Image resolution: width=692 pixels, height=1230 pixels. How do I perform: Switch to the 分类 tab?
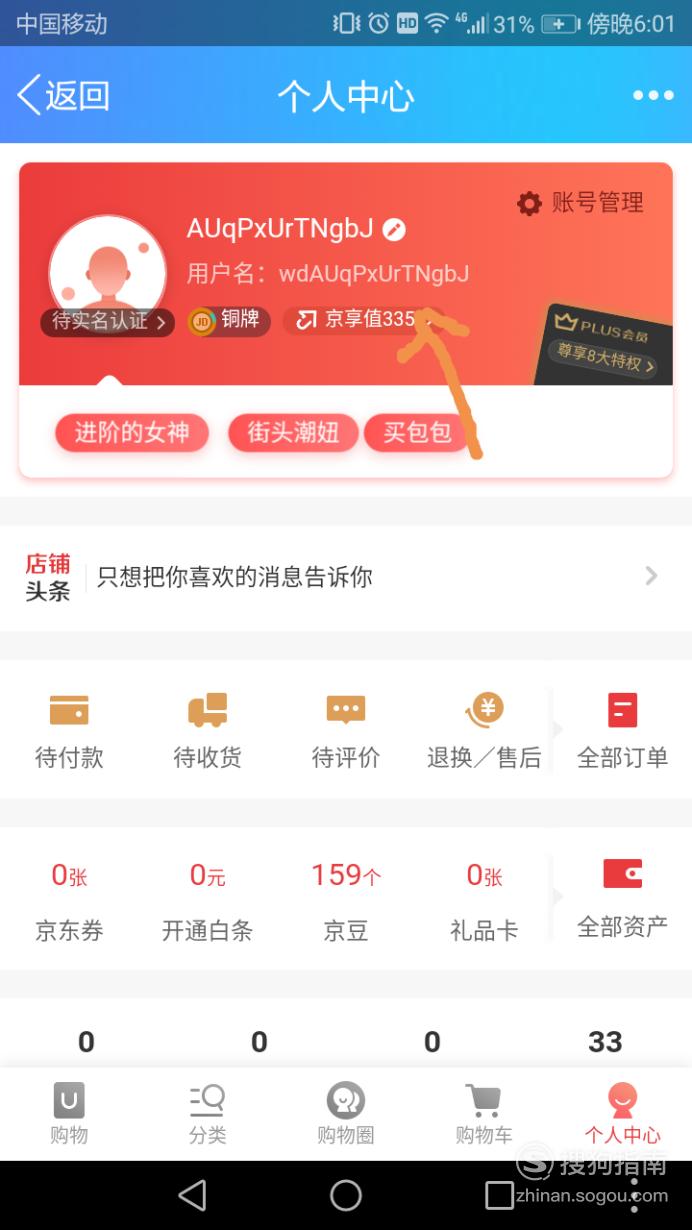click(x=207, y=1113)
